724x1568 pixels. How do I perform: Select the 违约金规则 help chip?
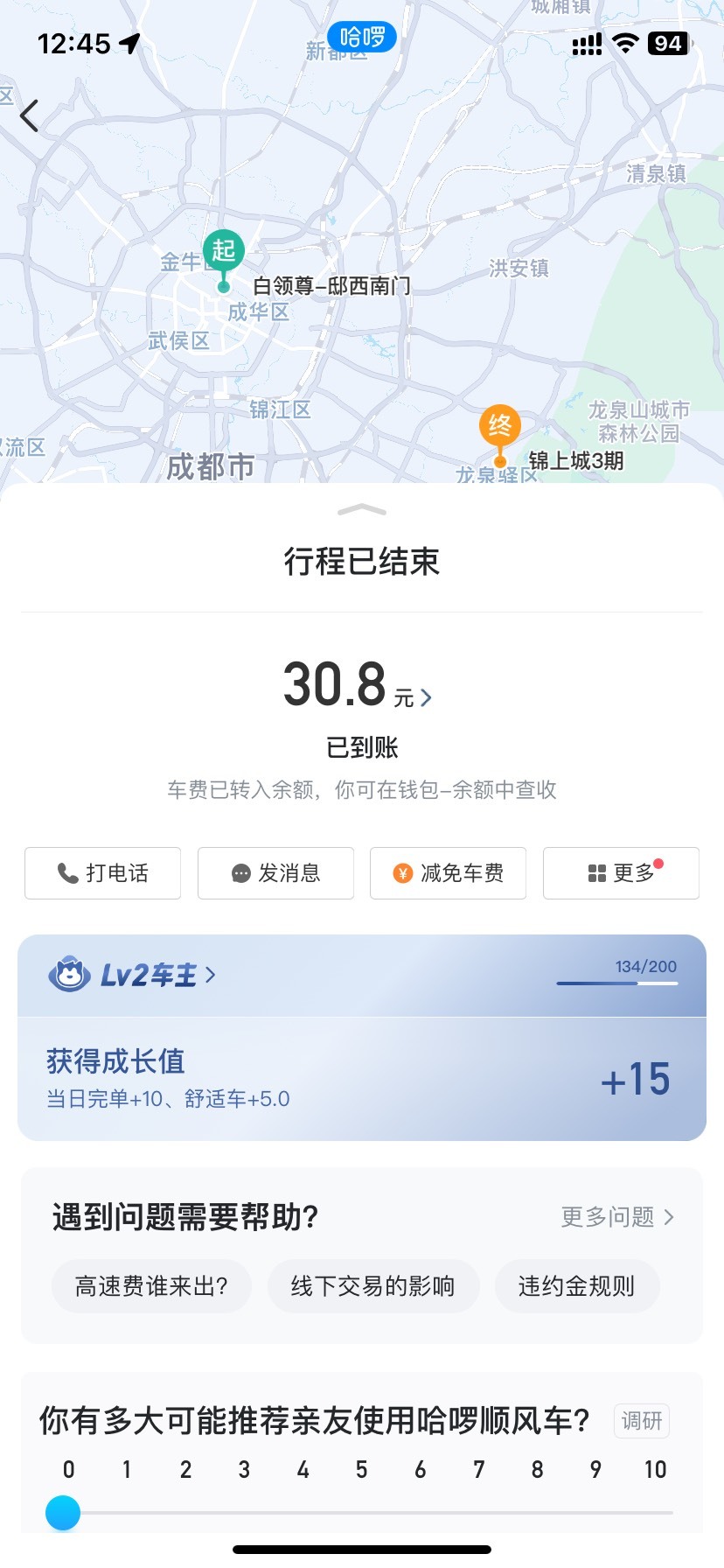(x=577, y=1286)
